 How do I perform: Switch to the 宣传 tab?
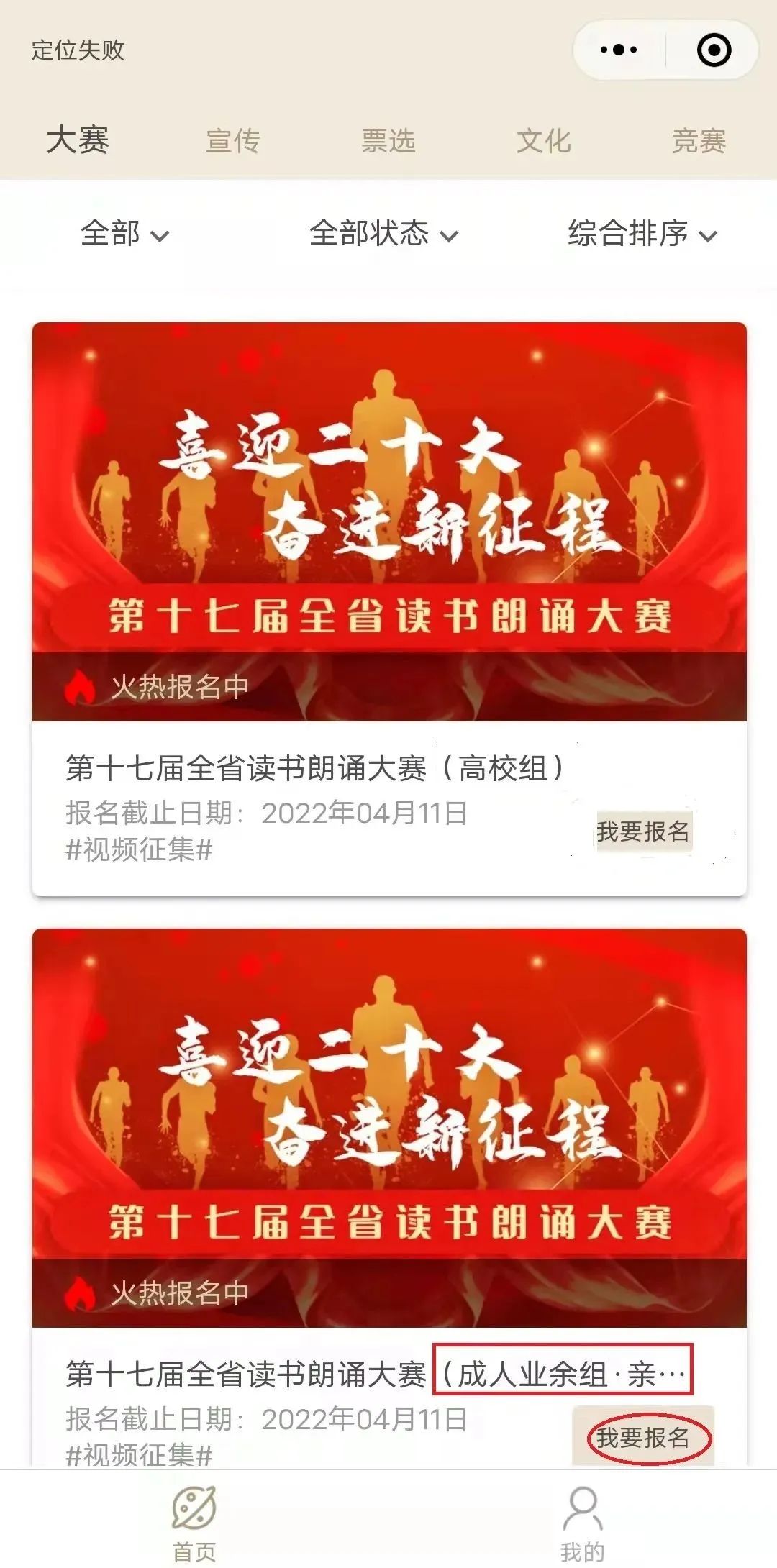(232, 140)
